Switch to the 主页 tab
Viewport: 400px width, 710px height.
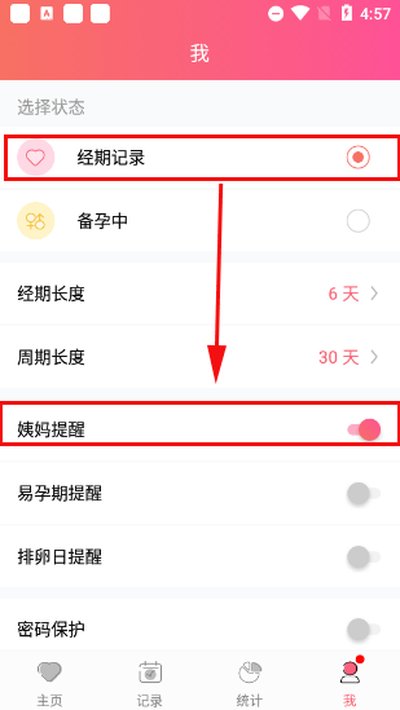(49, 681)
